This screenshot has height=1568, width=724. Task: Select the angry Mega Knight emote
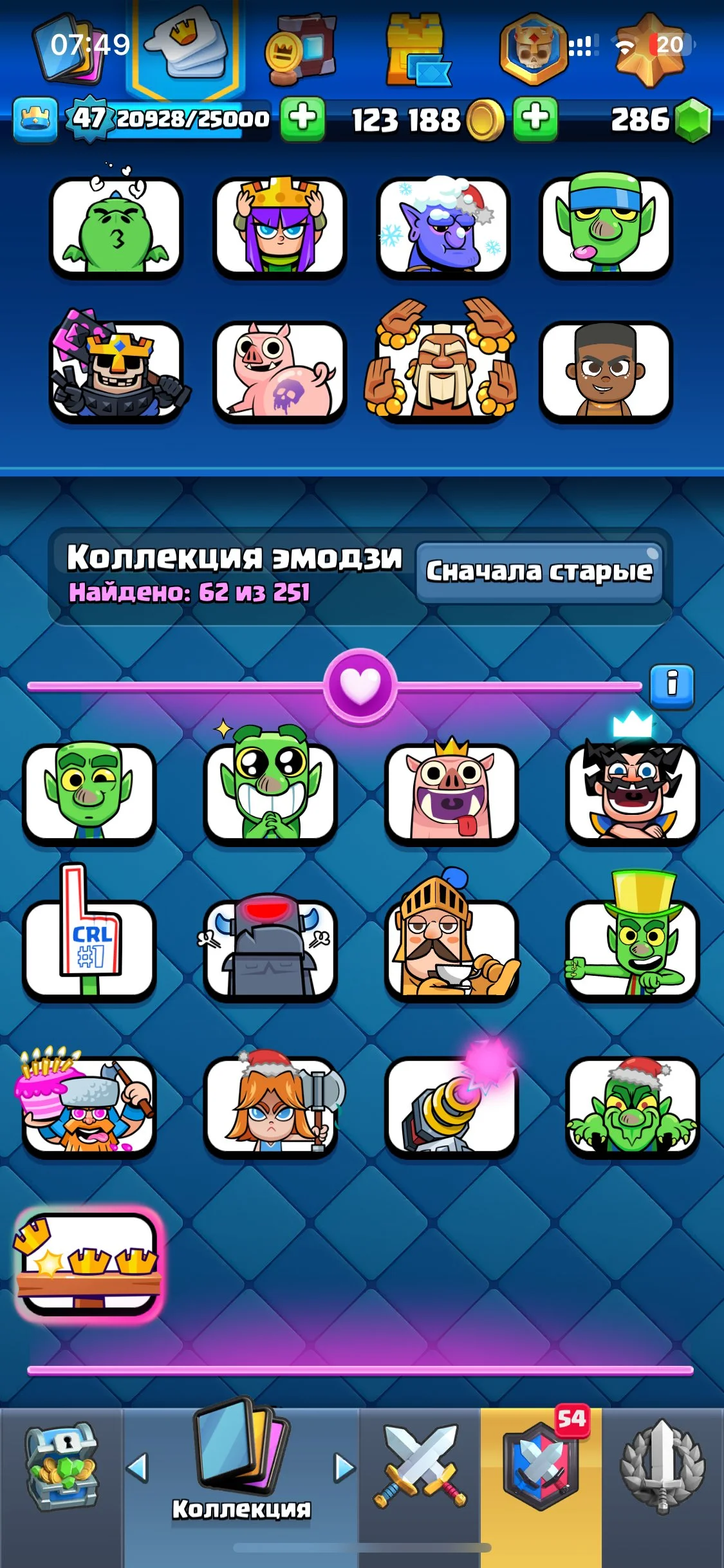(x=270, y=949)
